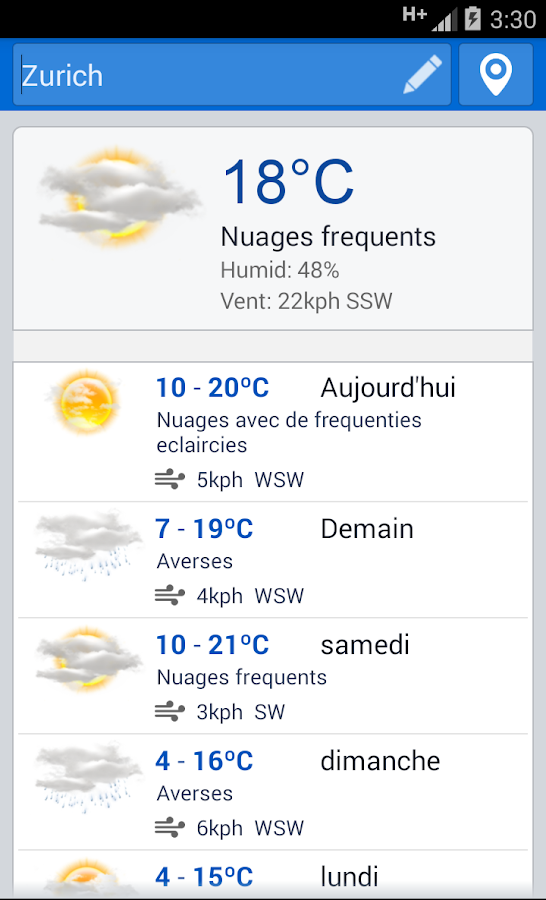This screenshot has height=900, width=546.
Task: Use current location pin button
Action: point(496,75)
